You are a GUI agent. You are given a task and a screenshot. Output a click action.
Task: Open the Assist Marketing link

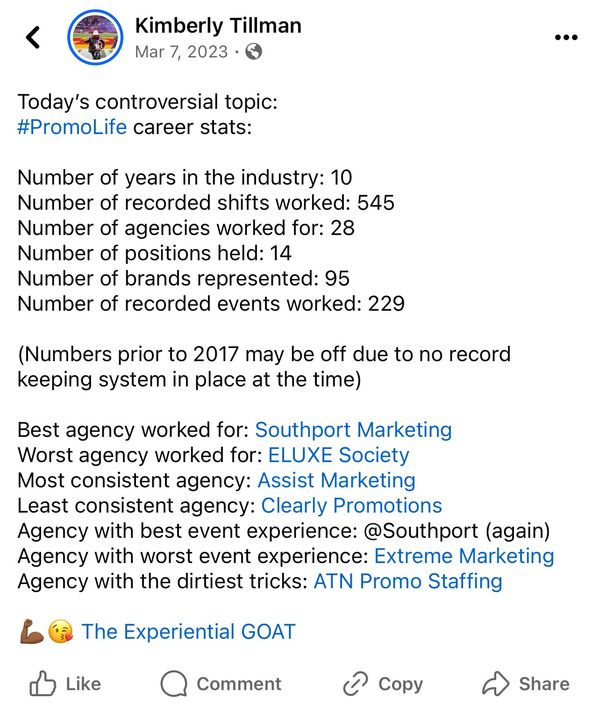click(x=336, y=480)
